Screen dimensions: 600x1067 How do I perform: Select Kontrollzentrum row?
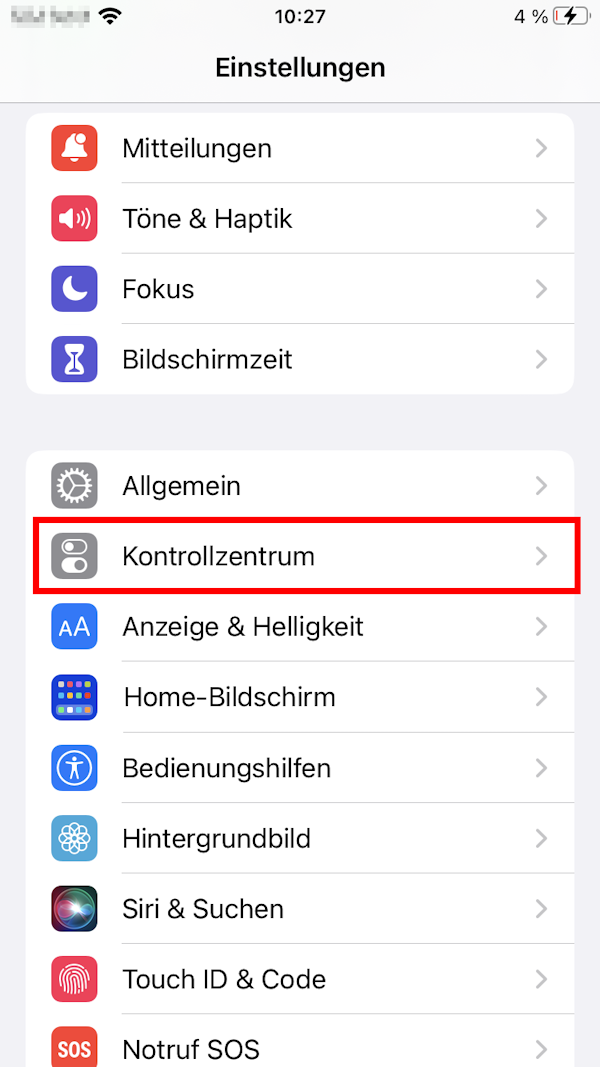[x=300, y=556]
